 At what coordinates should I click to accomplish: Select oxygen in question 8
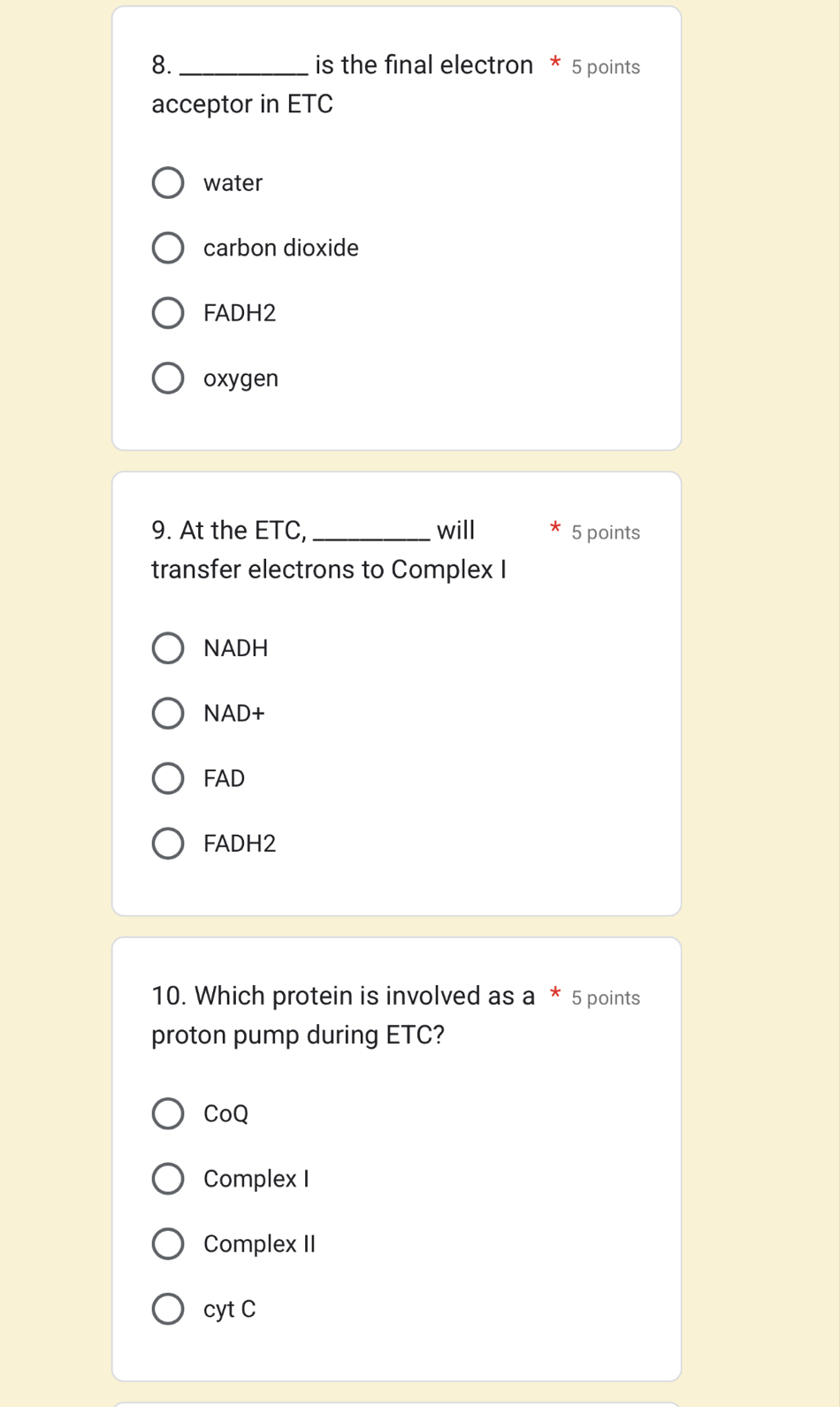[168, 378]
